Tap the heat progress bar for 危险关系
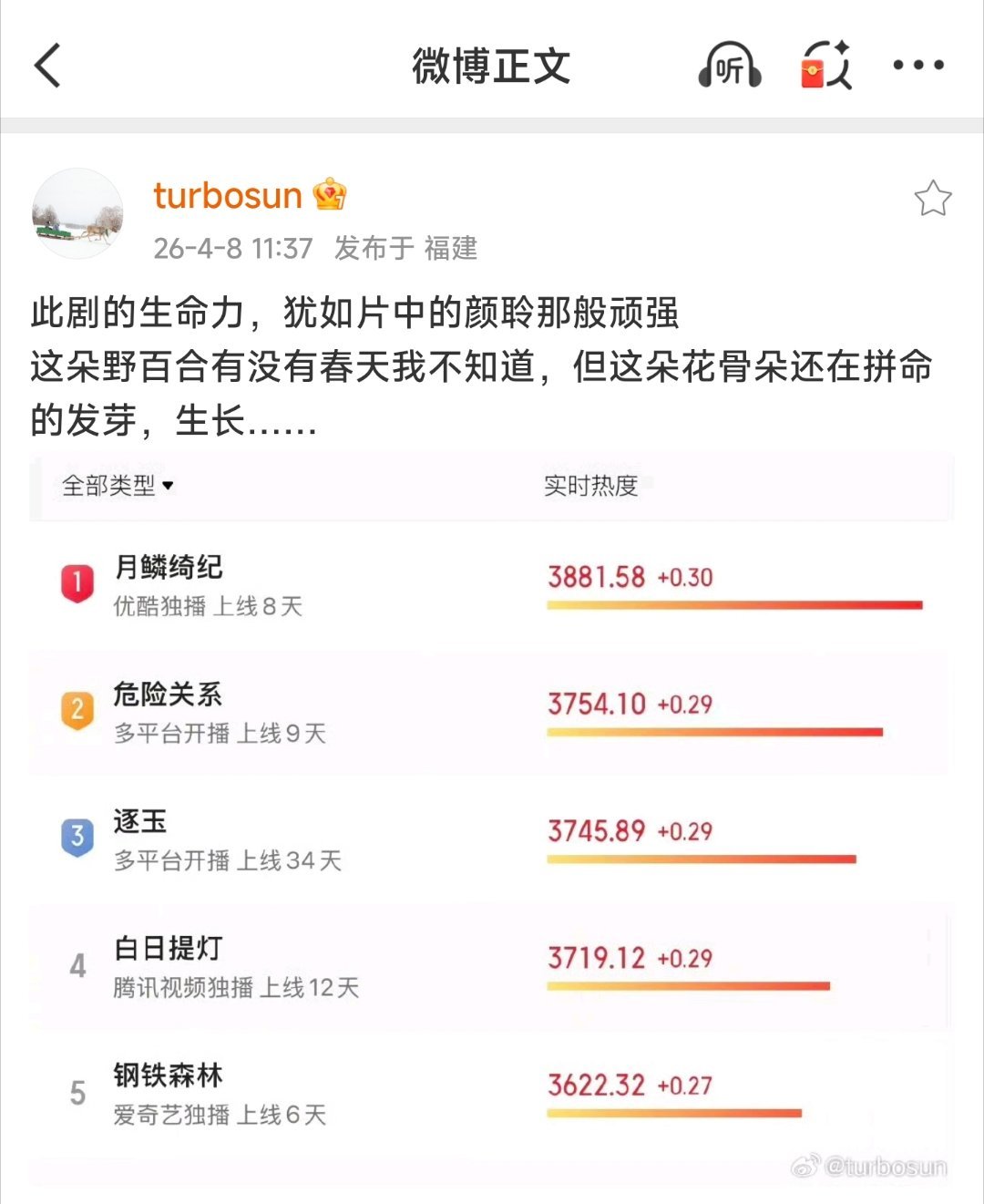 click(715, 730)
